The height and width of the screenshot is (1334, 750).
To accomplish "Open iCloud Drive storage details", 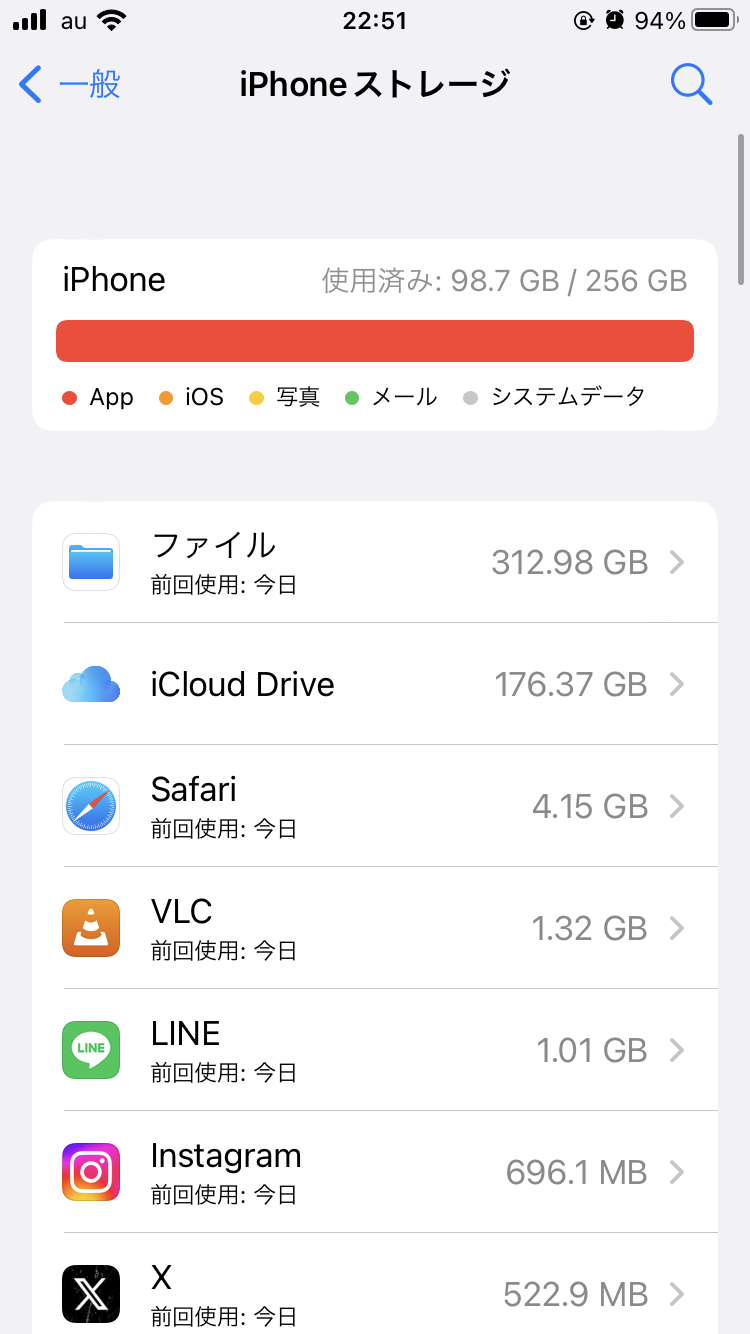I will pyautogui.click(x=375, y=684).
